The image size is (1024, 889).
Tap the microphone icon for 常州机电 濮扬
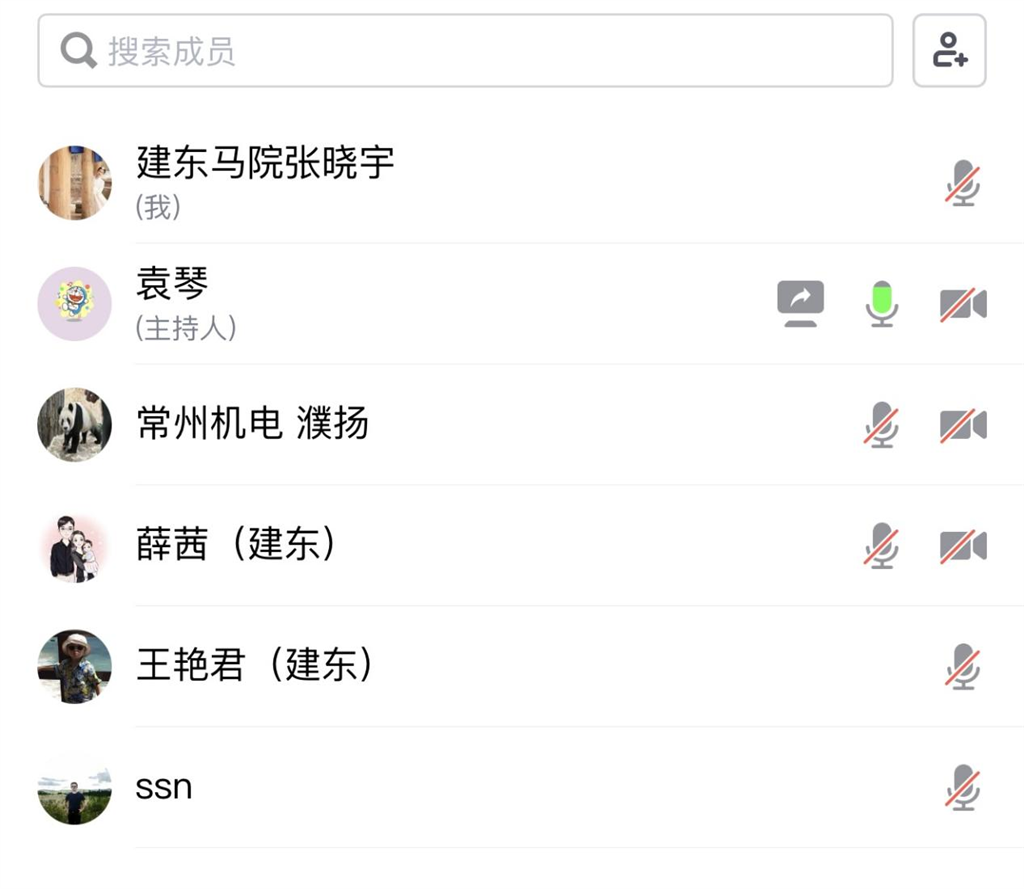click(881, 424)
